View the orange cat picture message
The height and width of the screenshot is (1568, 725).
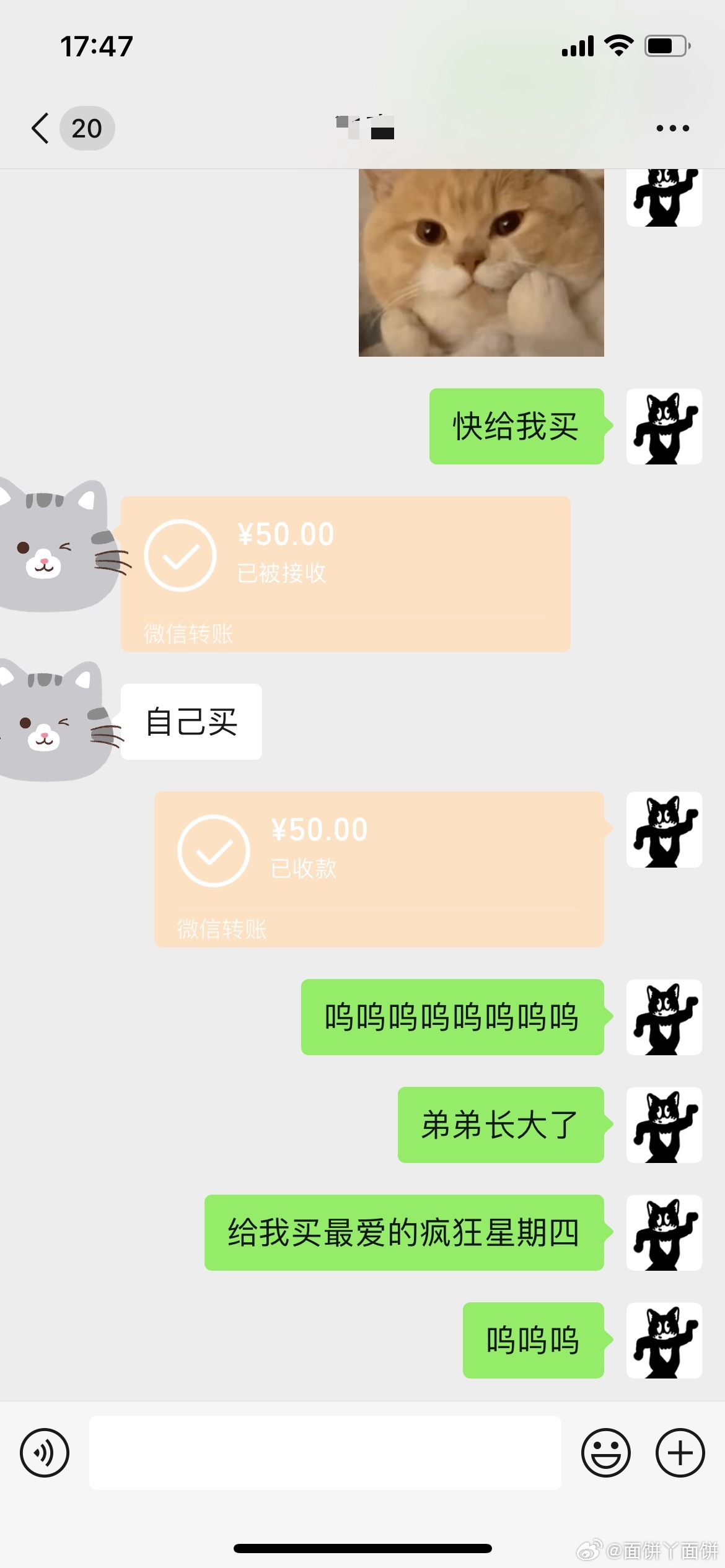point(481,263)
